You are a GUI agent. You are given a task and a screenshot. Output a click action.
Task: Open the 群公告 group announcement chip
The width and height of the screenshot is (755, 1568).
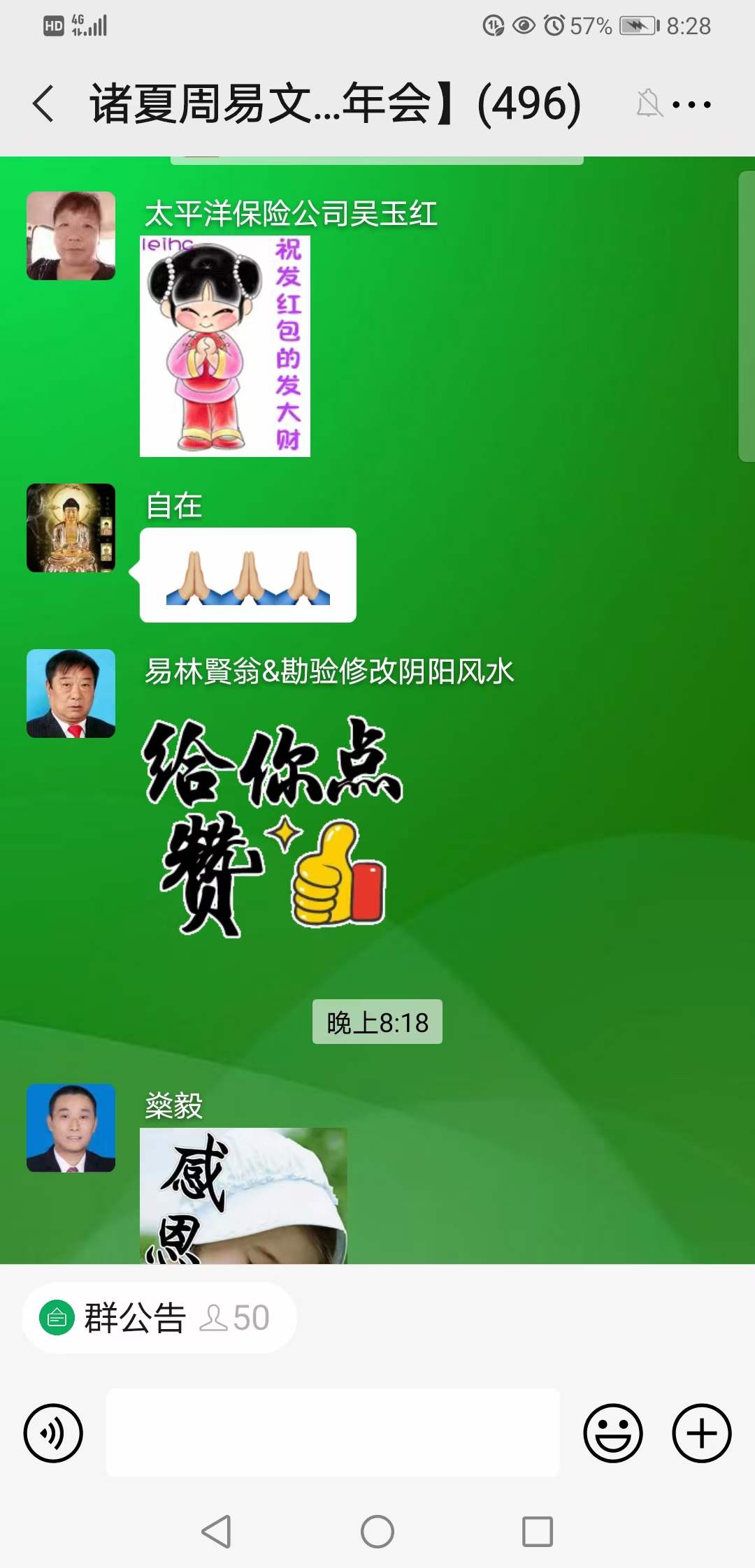[159, 1318]
